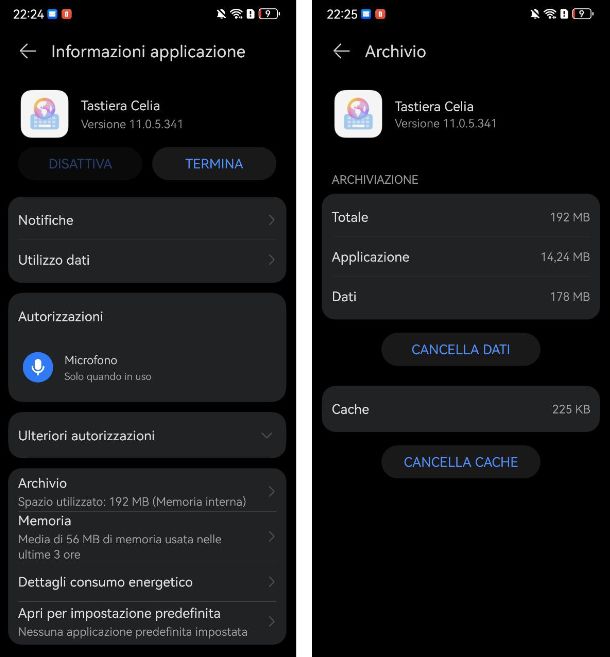Open Archivio storage details
The height and width of the screenshot is (657, 610).
pos(147,491)
